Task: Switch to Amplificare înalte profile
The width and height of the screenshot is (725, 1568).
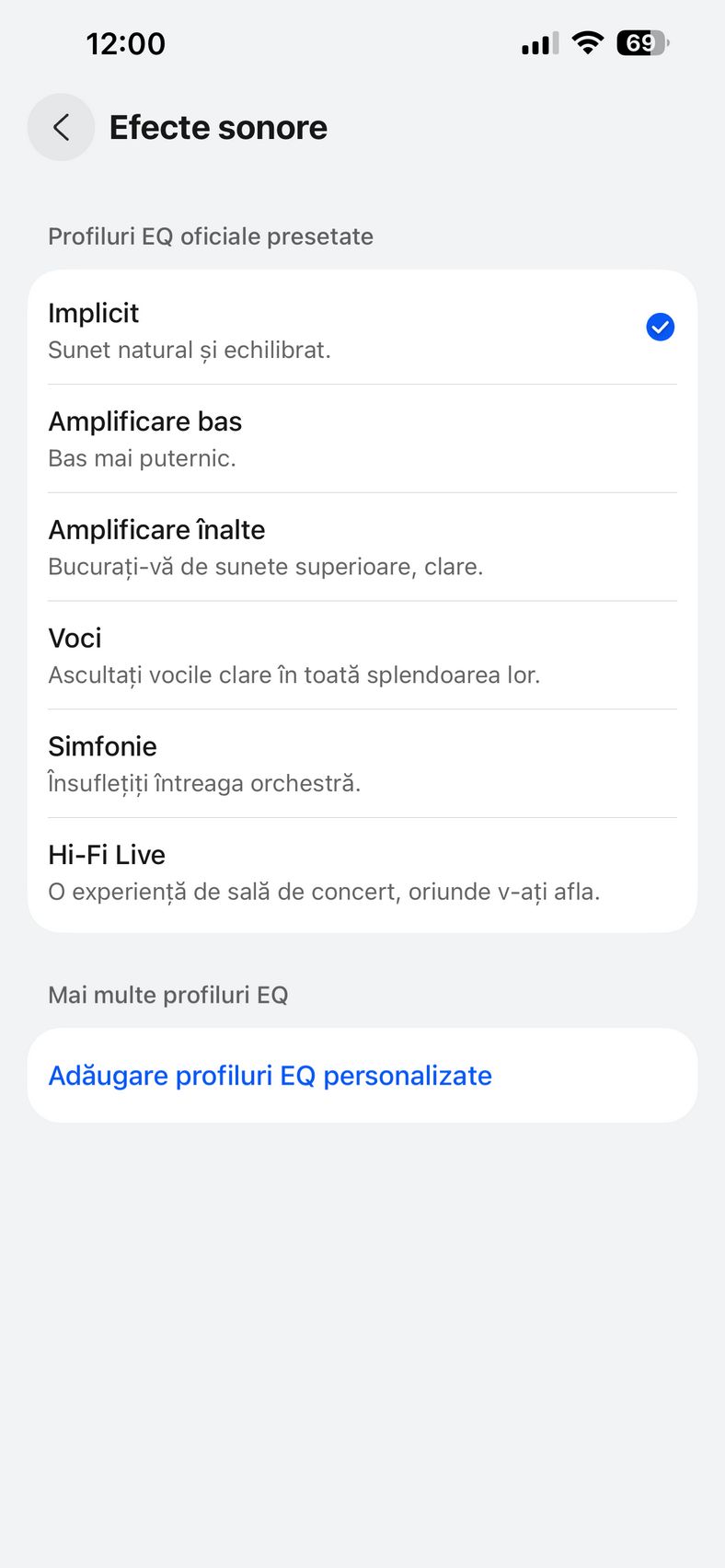Action: click(x=362, y=547)
